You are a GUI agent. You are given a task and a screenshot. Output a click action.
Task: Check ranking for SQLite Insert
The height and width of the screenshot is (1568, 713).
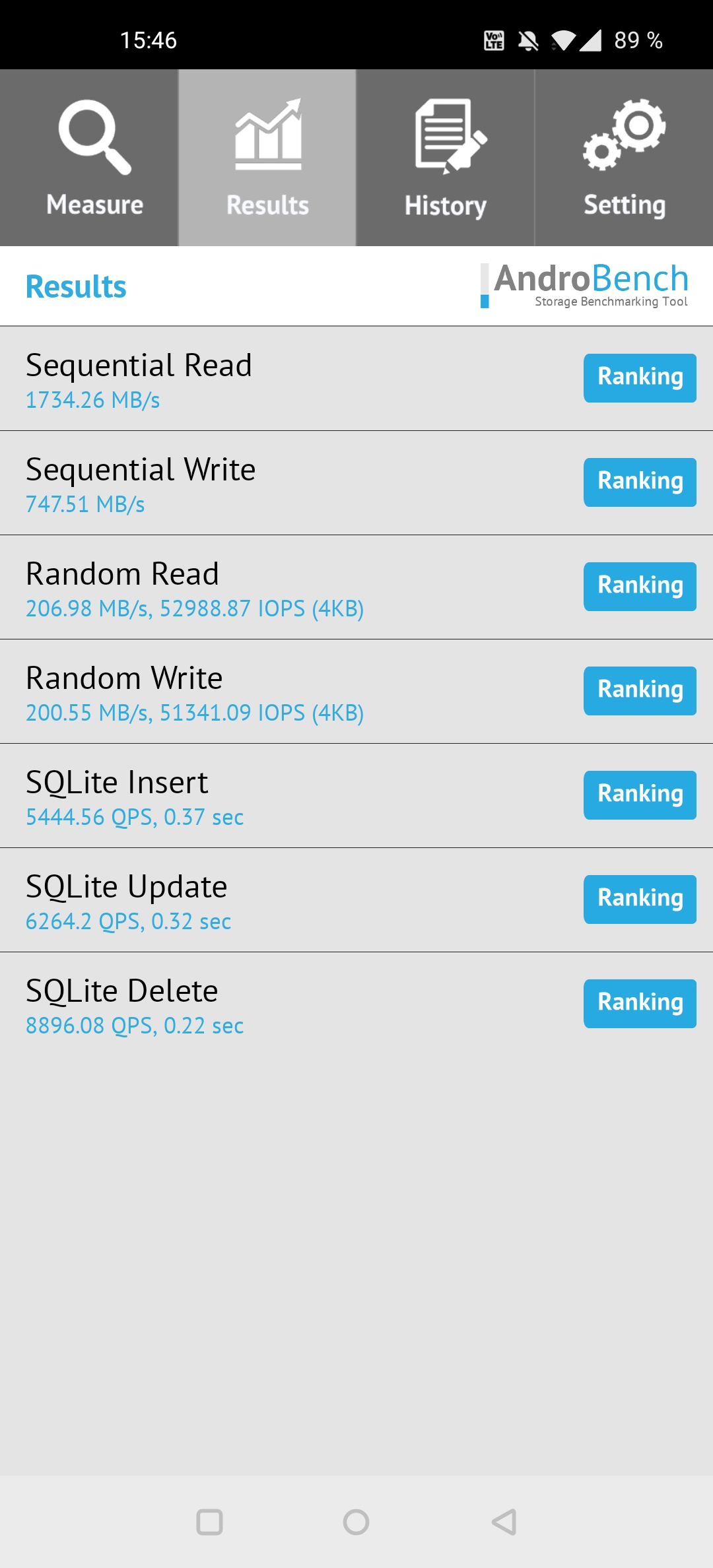[640, 795]
